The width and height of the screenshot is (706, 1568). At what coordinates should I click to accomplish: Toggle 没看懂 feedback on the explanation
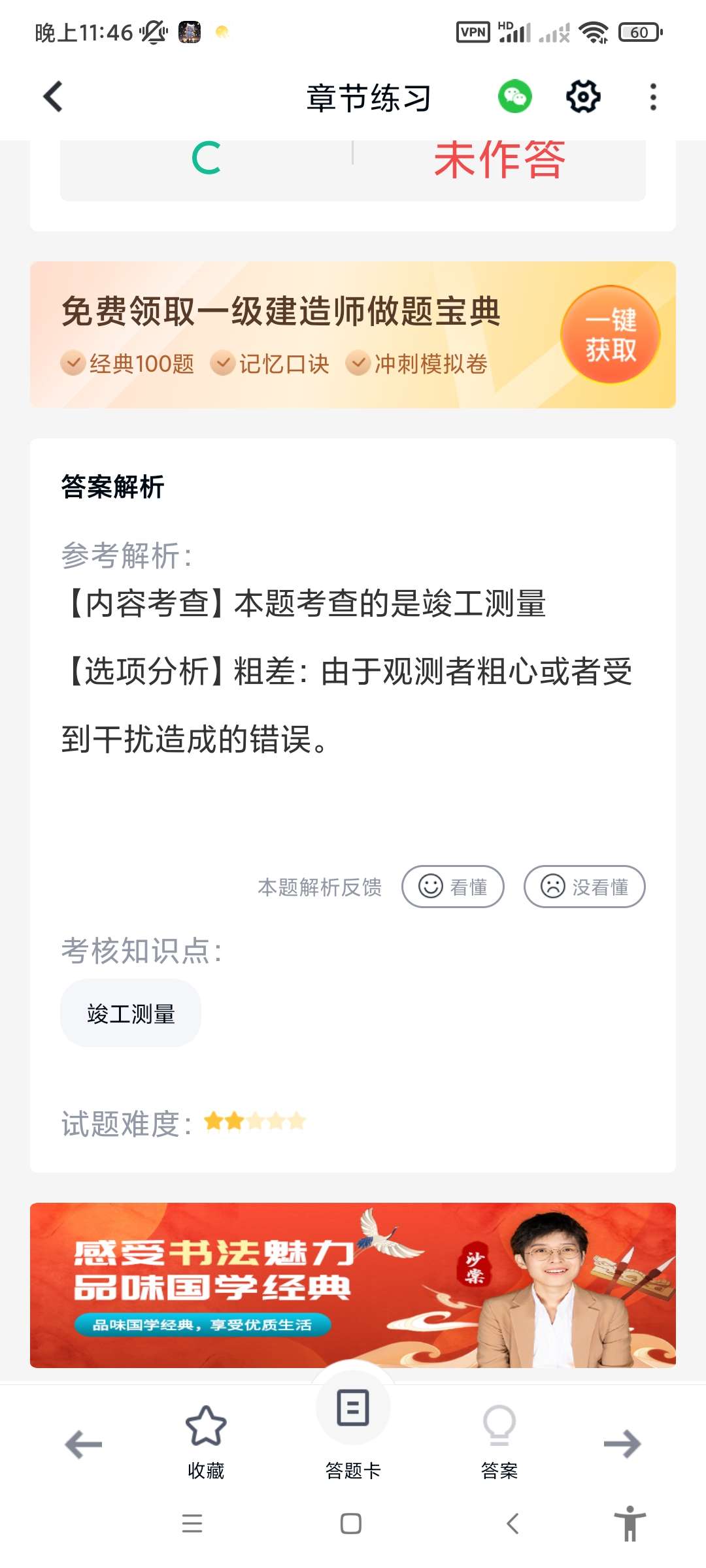584,887
